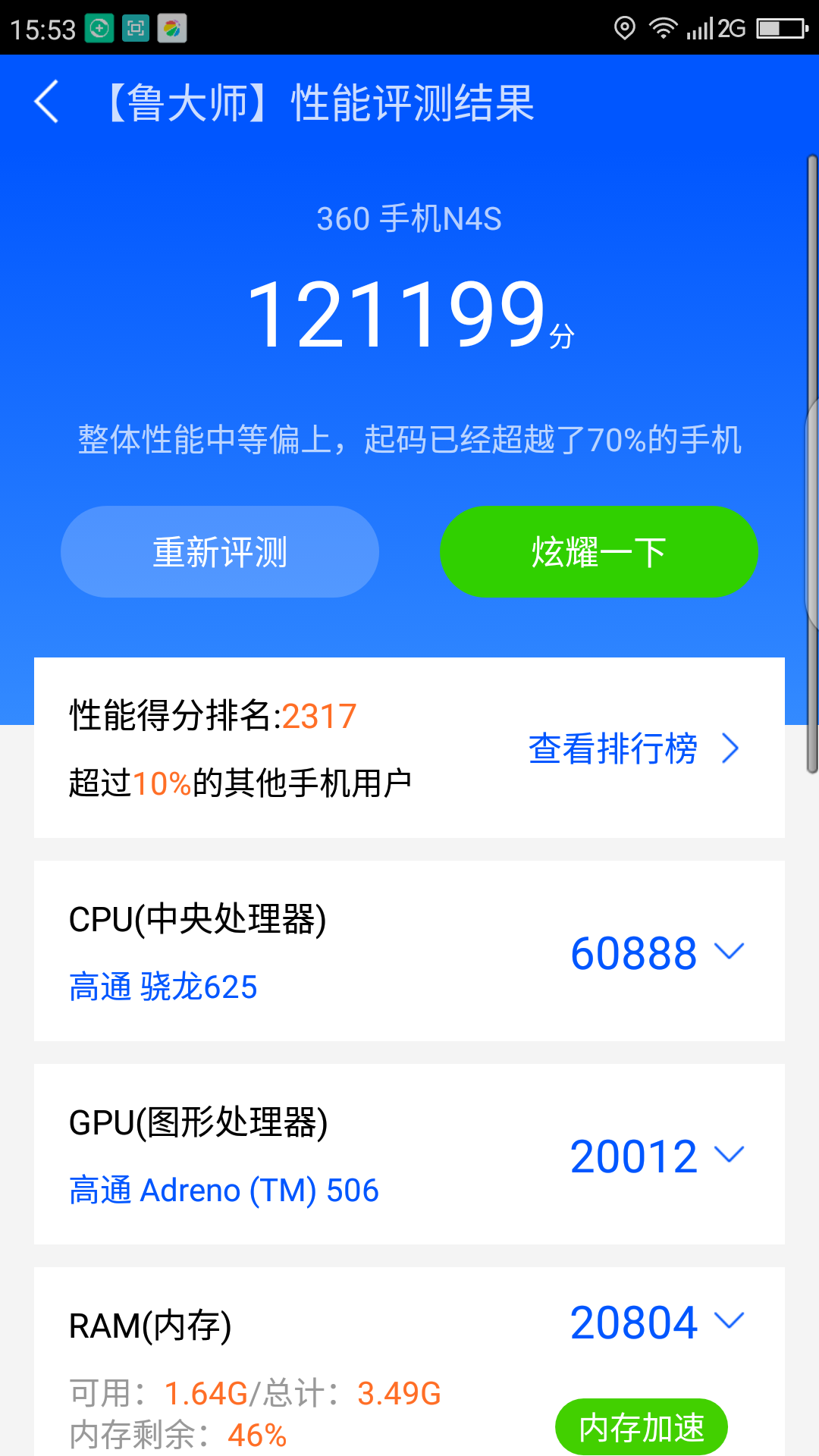Tap the Wi-Fi icon in the status bar
The image size is (819, 1456).
pyautogui.click(x=661, y=27)
